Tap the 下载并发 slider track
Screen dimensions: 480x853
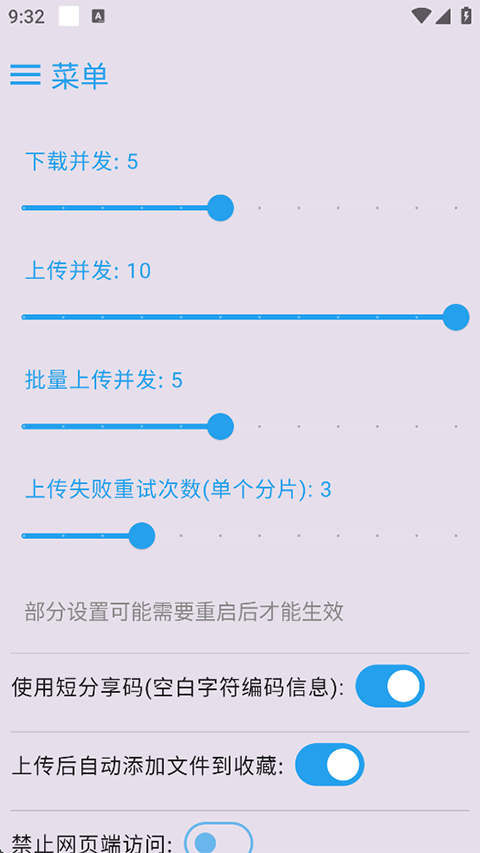coord(240,208)
